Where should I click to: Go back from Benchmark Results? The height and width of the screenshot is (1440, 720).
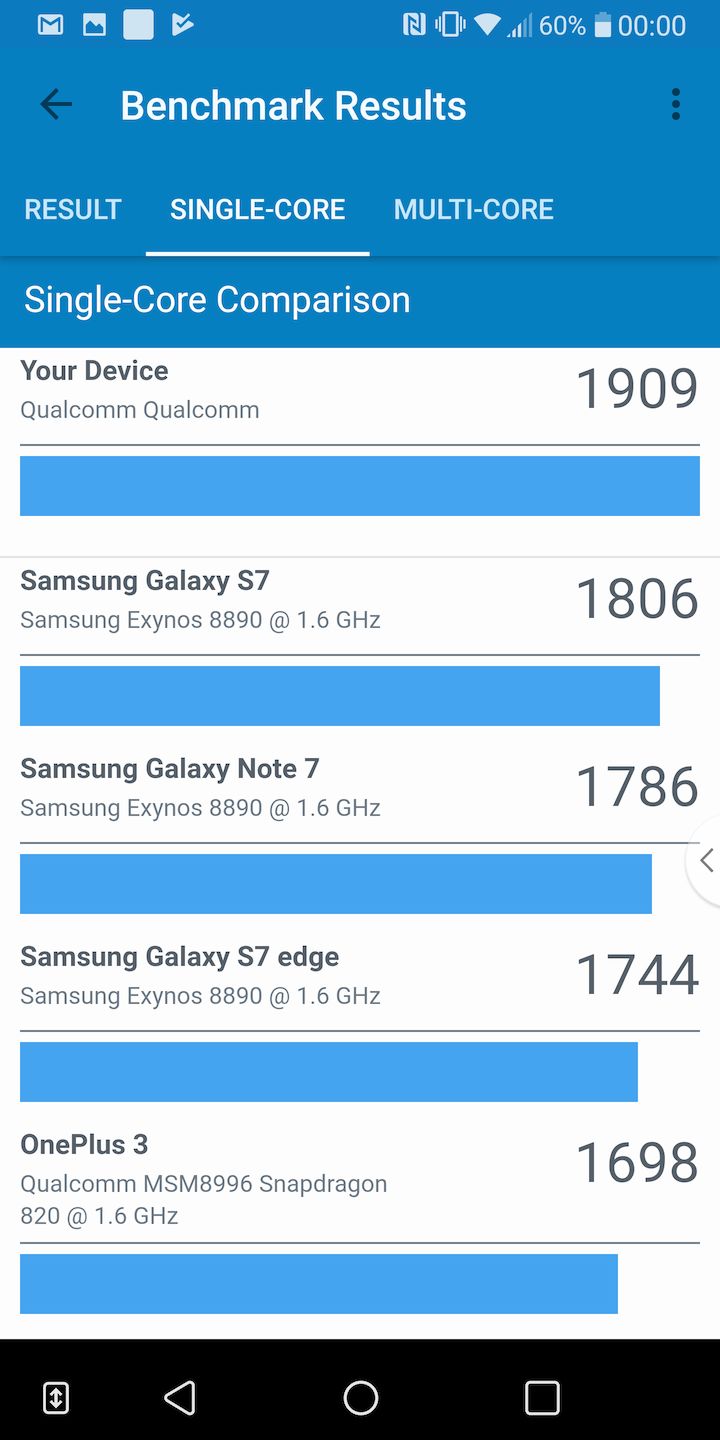[x=56, y=105]
